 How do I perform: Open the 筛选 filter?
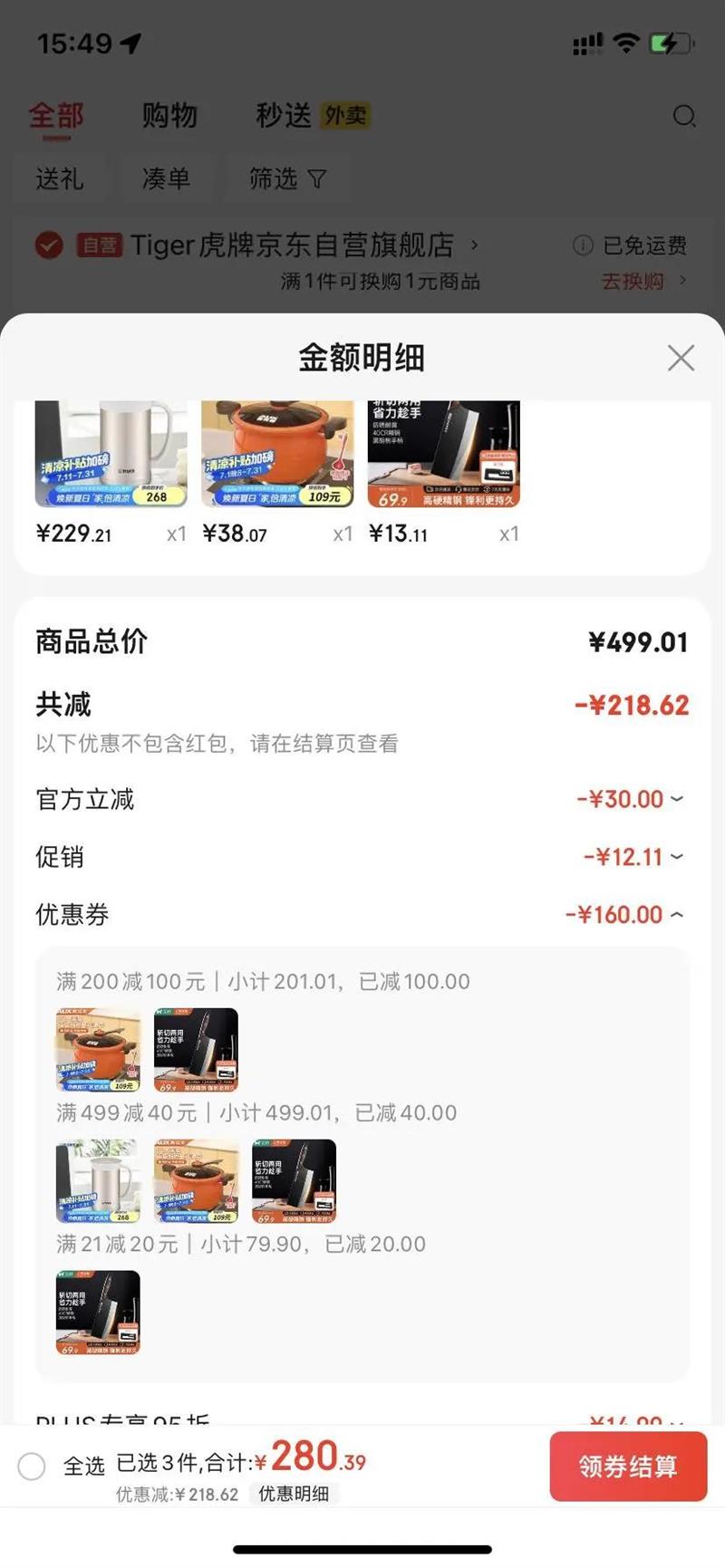click(x=286, y=178)
